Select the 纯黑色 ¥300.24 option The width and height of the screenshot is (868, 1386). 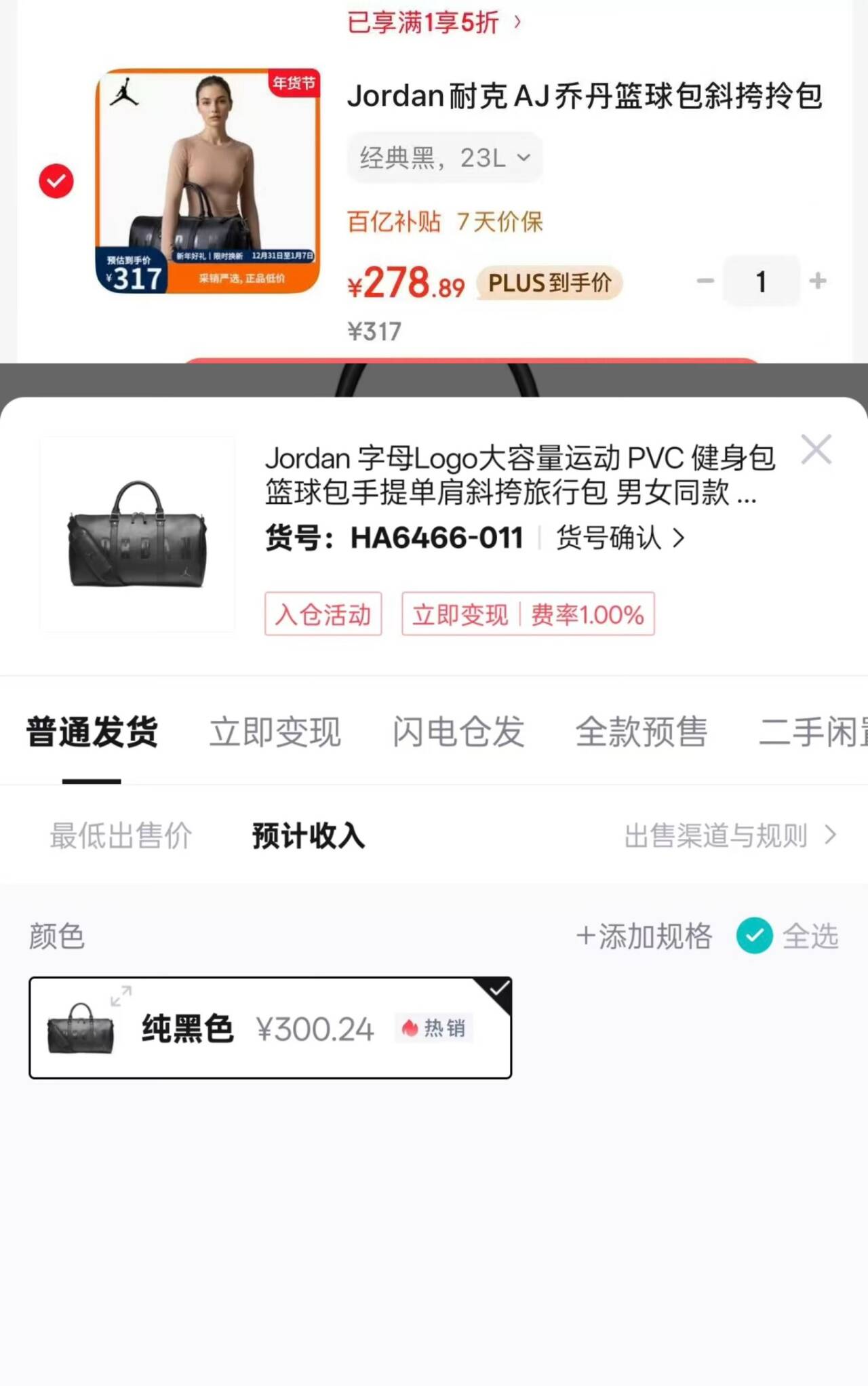point(270,1028)
